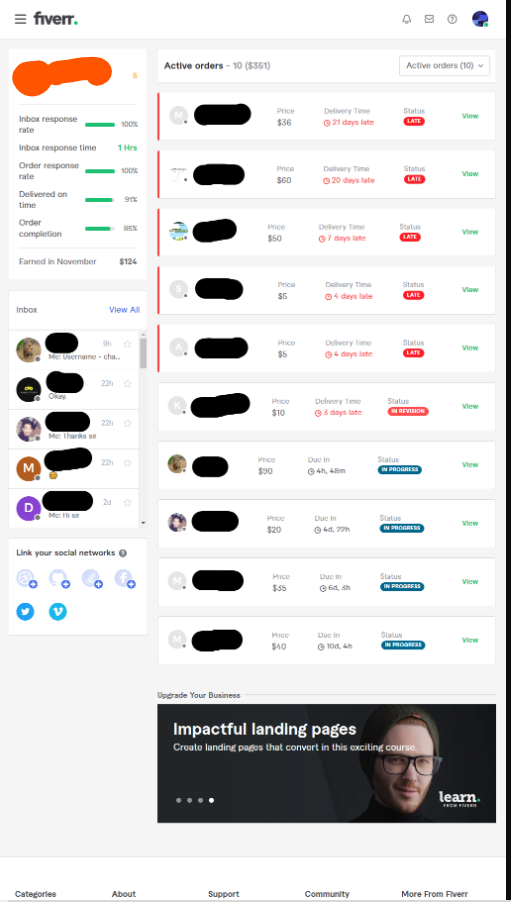Viewport: 511px width, 902px height.
Task: Open the Impactful landing pages banner
Action: (x=326, y=763)
